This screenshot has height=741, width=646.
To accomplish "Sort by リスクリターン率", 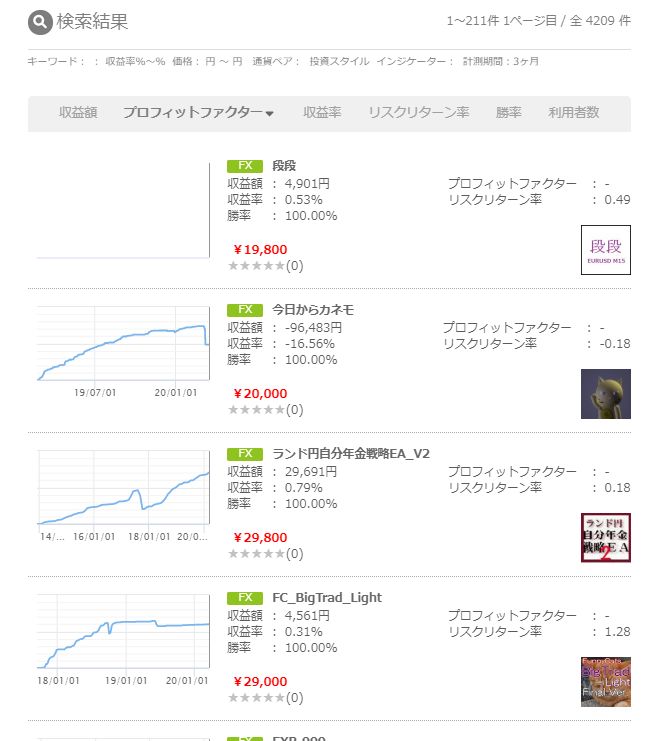I will tap(418, 113).
